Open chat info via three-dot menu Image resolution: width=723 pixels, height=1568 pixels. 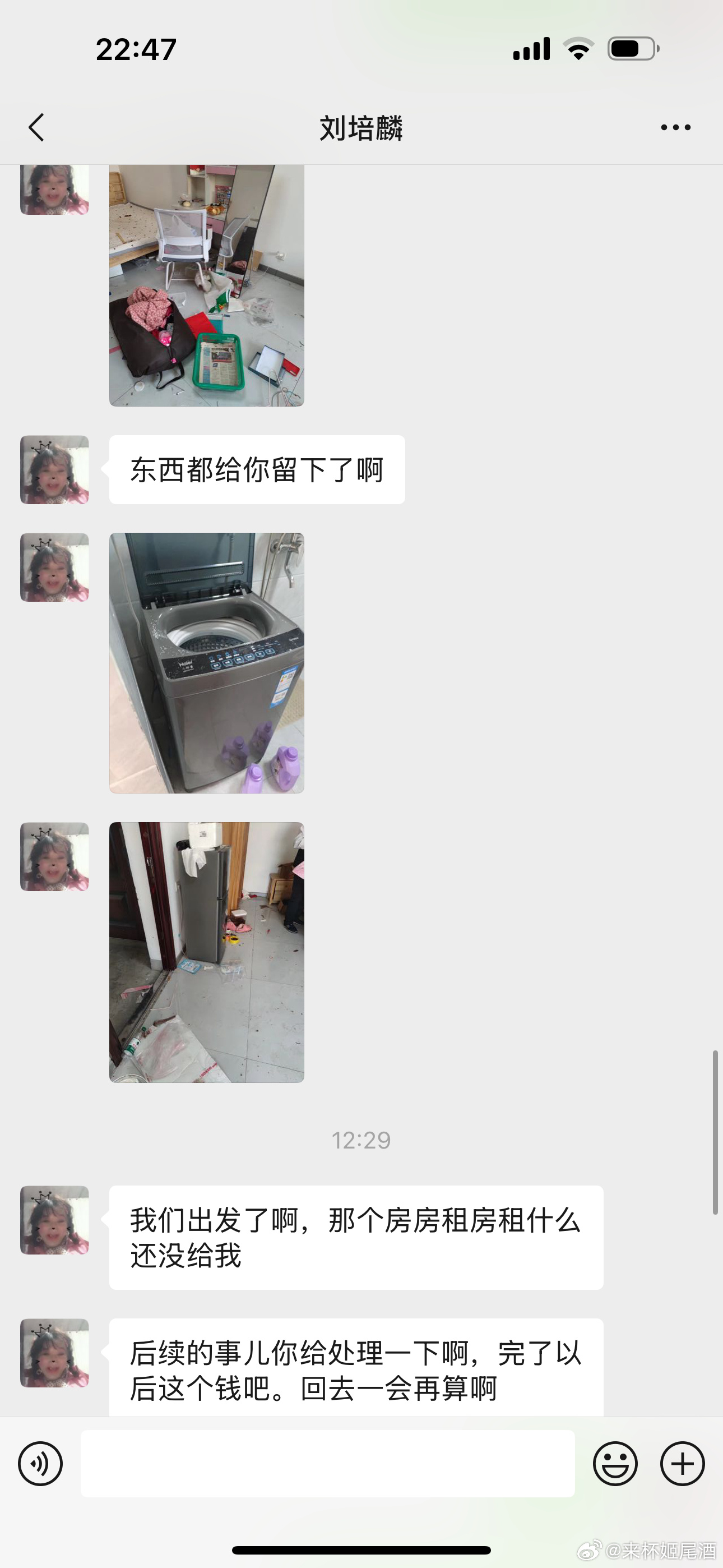point(675,128)
